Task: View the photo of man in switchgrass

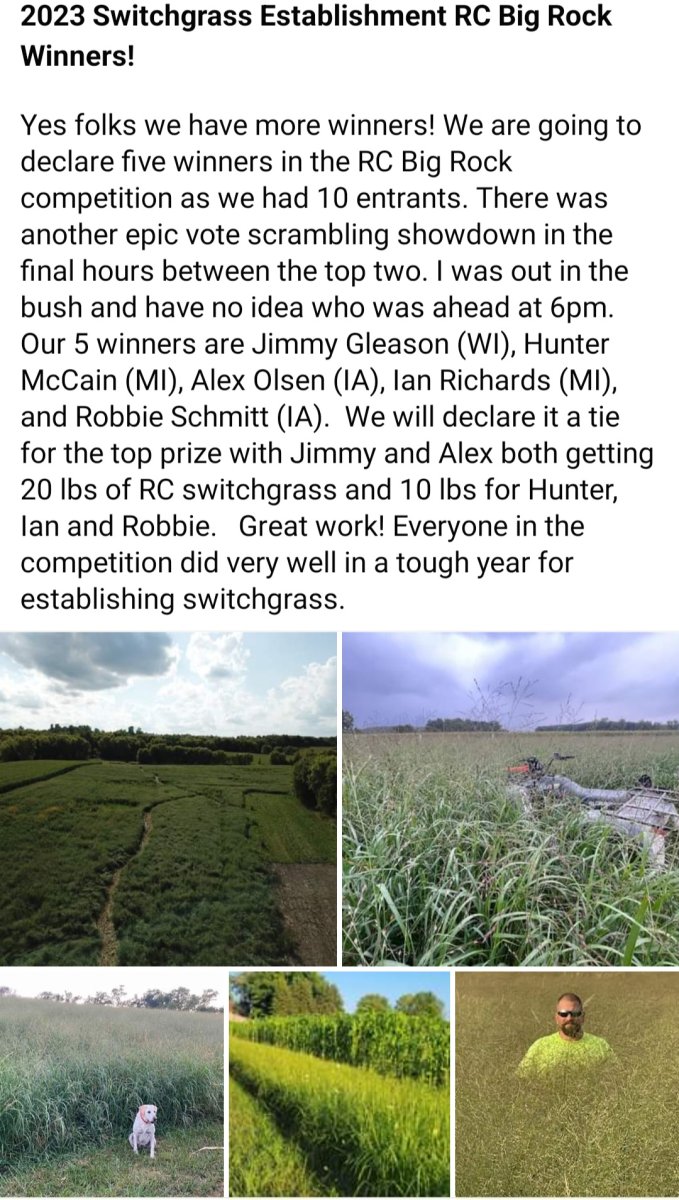Action: pyautogui.click(x=566, y=1084)
